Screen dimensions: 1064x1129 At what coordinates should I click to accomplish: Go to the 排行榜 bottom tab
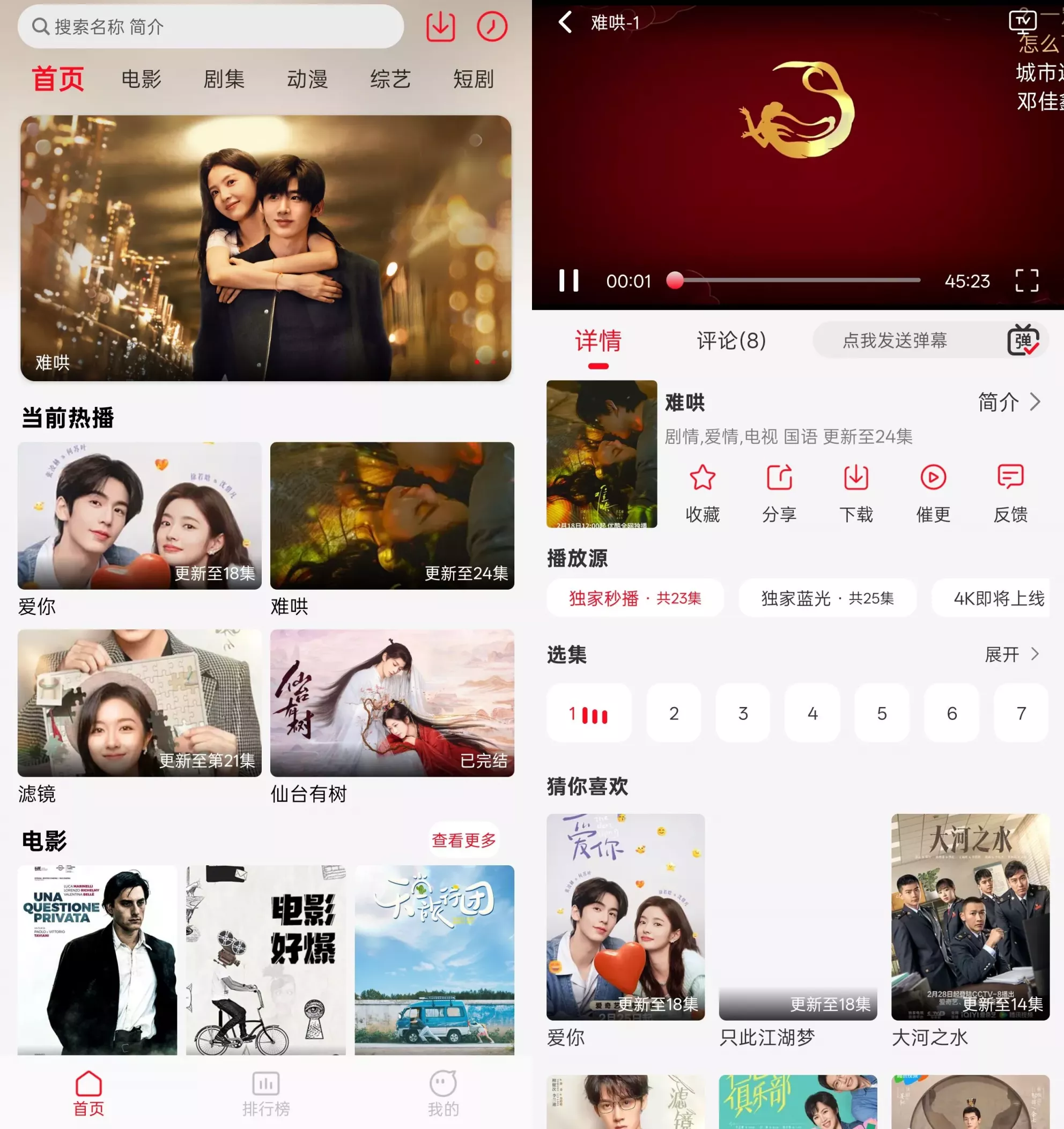[x=266, y=1094]
